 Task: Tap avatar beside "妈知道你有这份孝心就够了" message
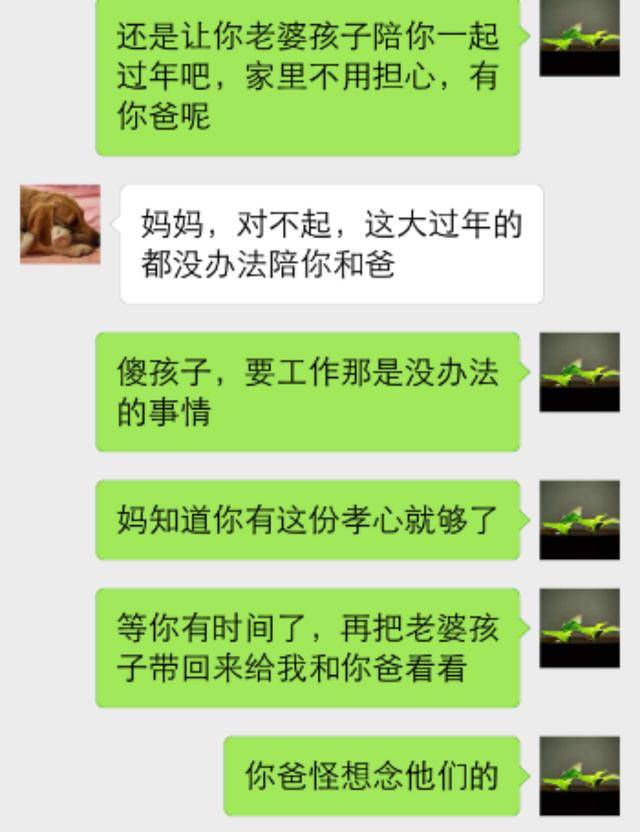click(579, 520)
